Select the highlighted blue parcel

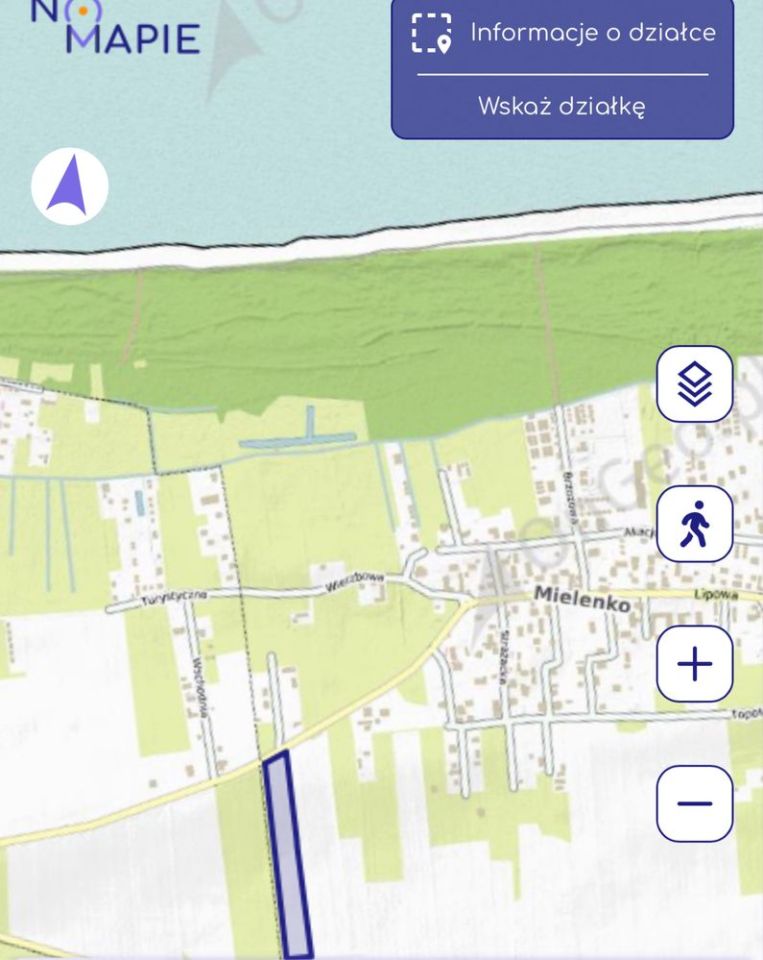tap(286, 855)
